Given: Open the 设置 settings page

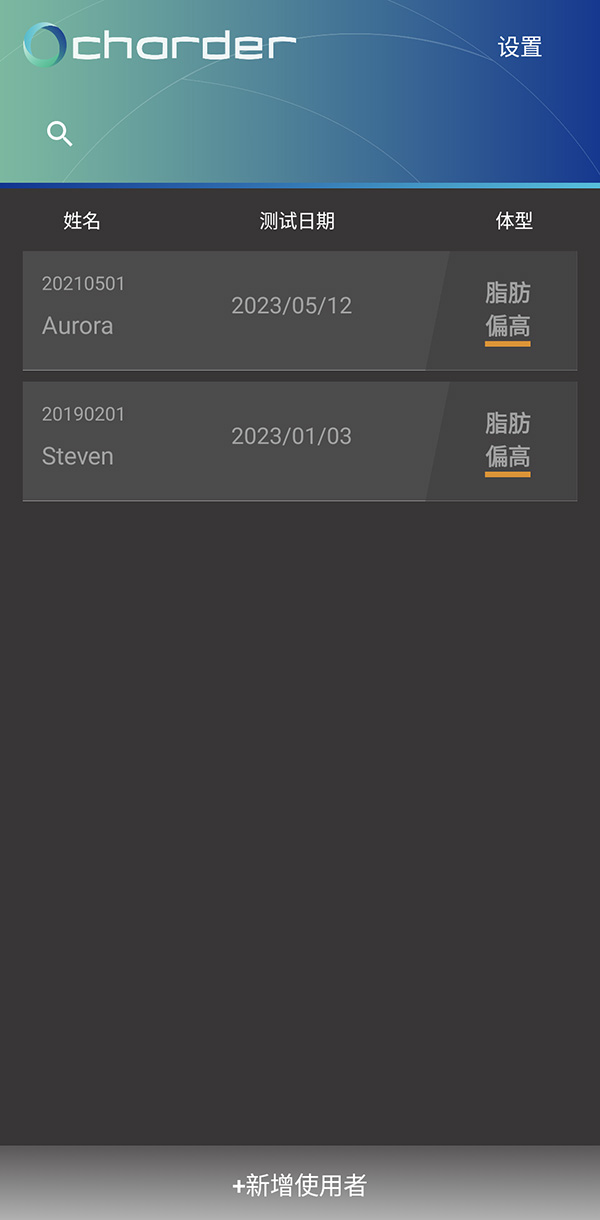Looking at the screenshot, I should pyautogui.click(x=520, y=47).
